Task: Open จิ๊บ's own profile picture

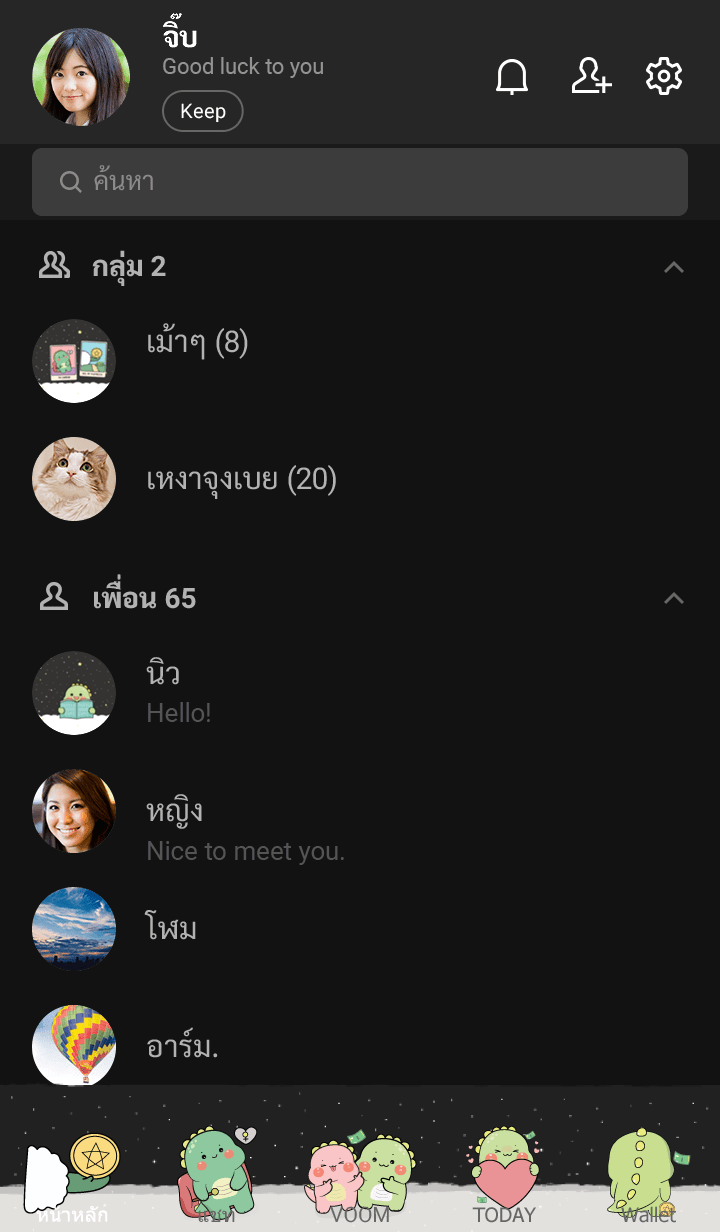Action: [81, 77]
